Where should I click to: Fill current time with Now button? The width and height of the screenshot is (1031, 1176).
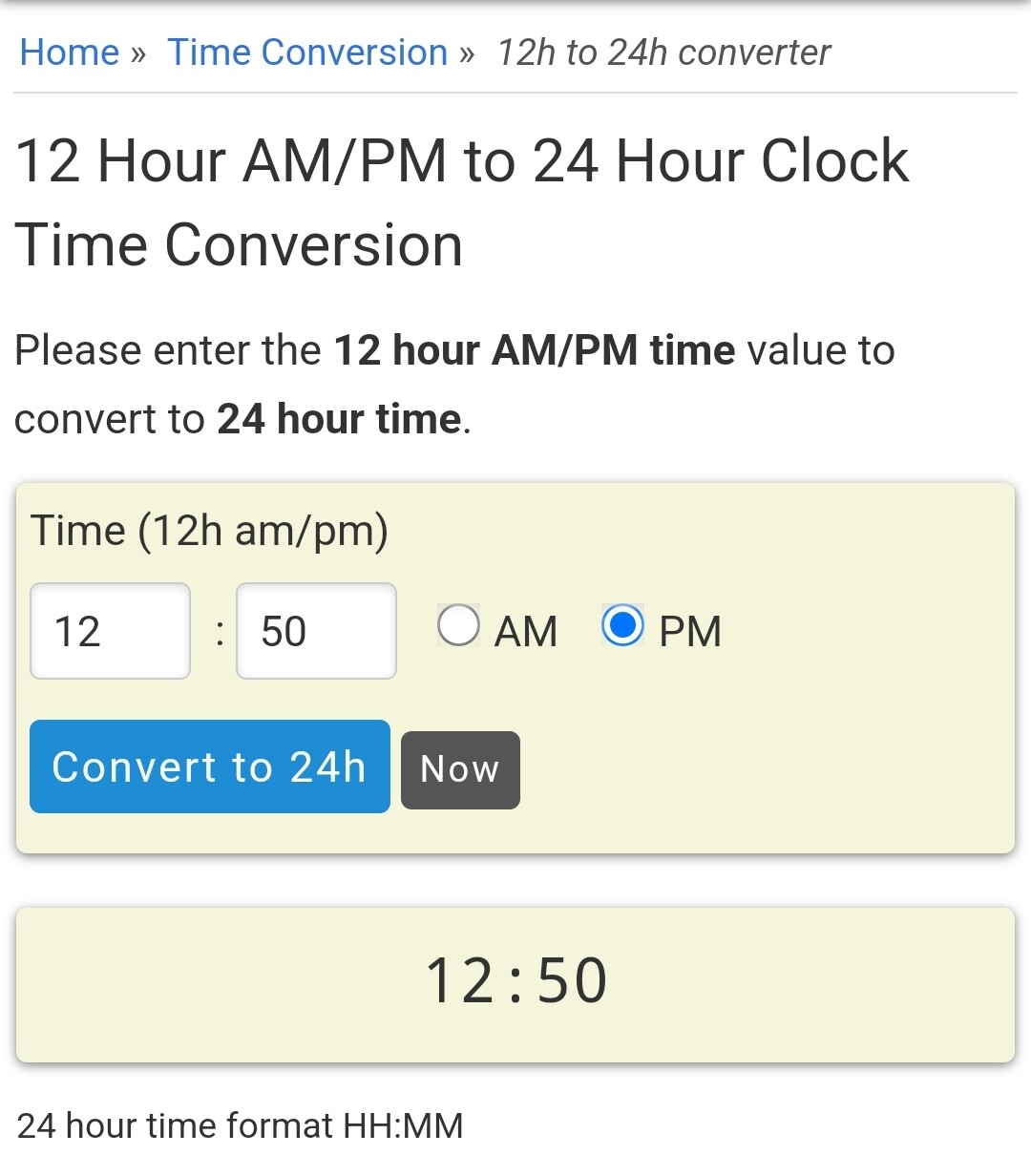460,769
